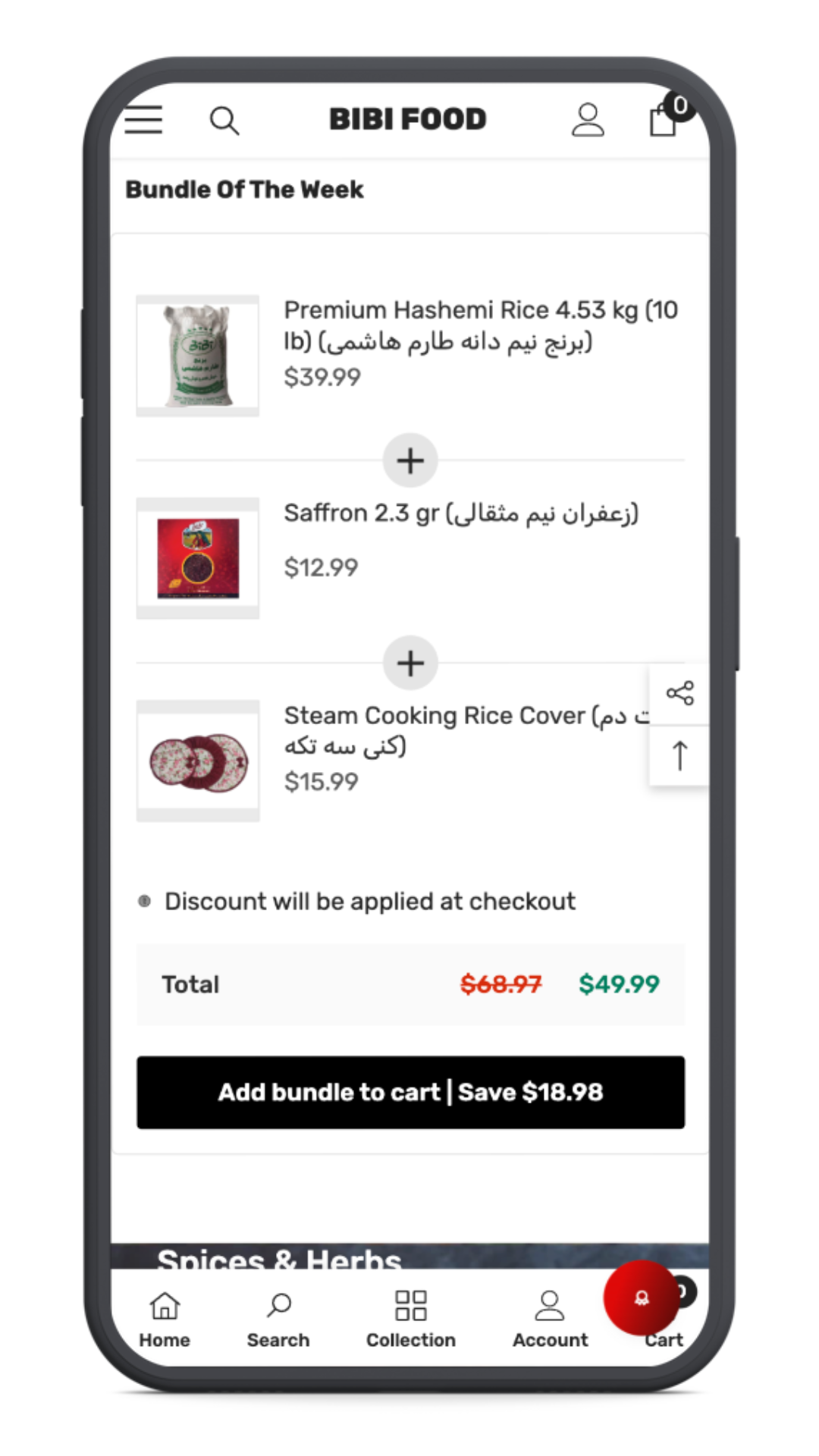View Saffron 2.3 gr product
Viewport: 819px width, 1456px height.
(460, 514)
